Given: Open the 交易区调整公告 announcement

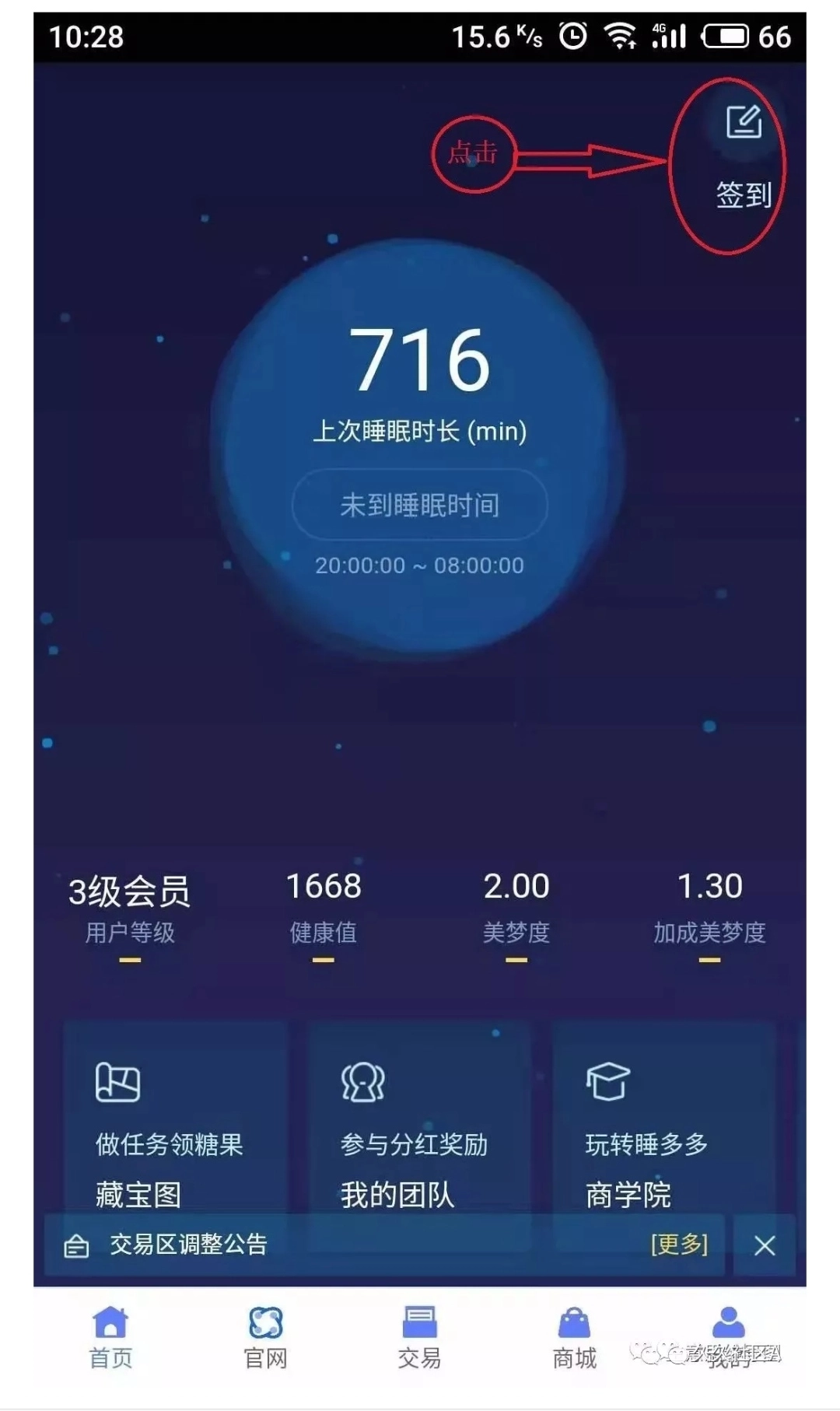Looking at the screenshot, I should [188, 1245].
